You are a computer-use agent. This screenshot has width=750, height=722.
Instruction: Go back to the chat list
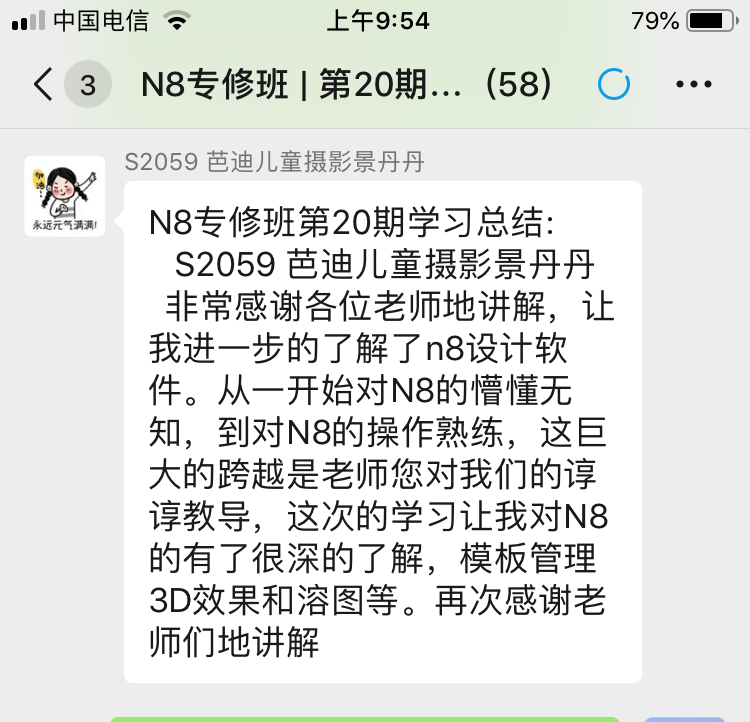coord(44,85)
